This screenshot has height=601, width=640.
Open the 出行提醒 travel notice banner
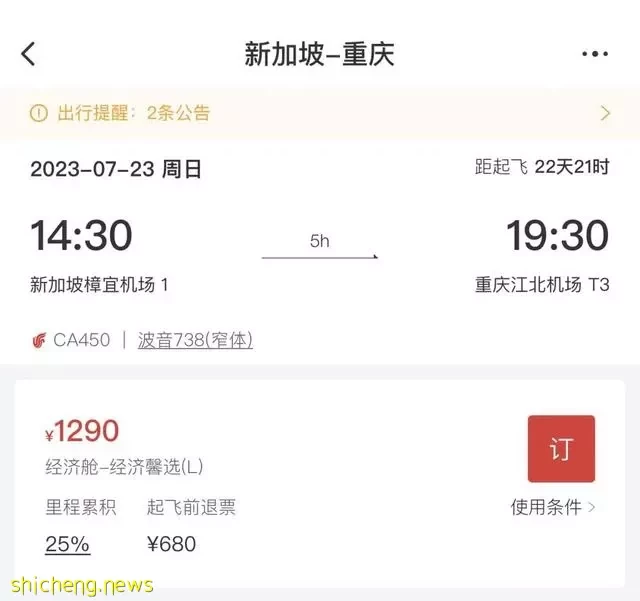(320, 113)
